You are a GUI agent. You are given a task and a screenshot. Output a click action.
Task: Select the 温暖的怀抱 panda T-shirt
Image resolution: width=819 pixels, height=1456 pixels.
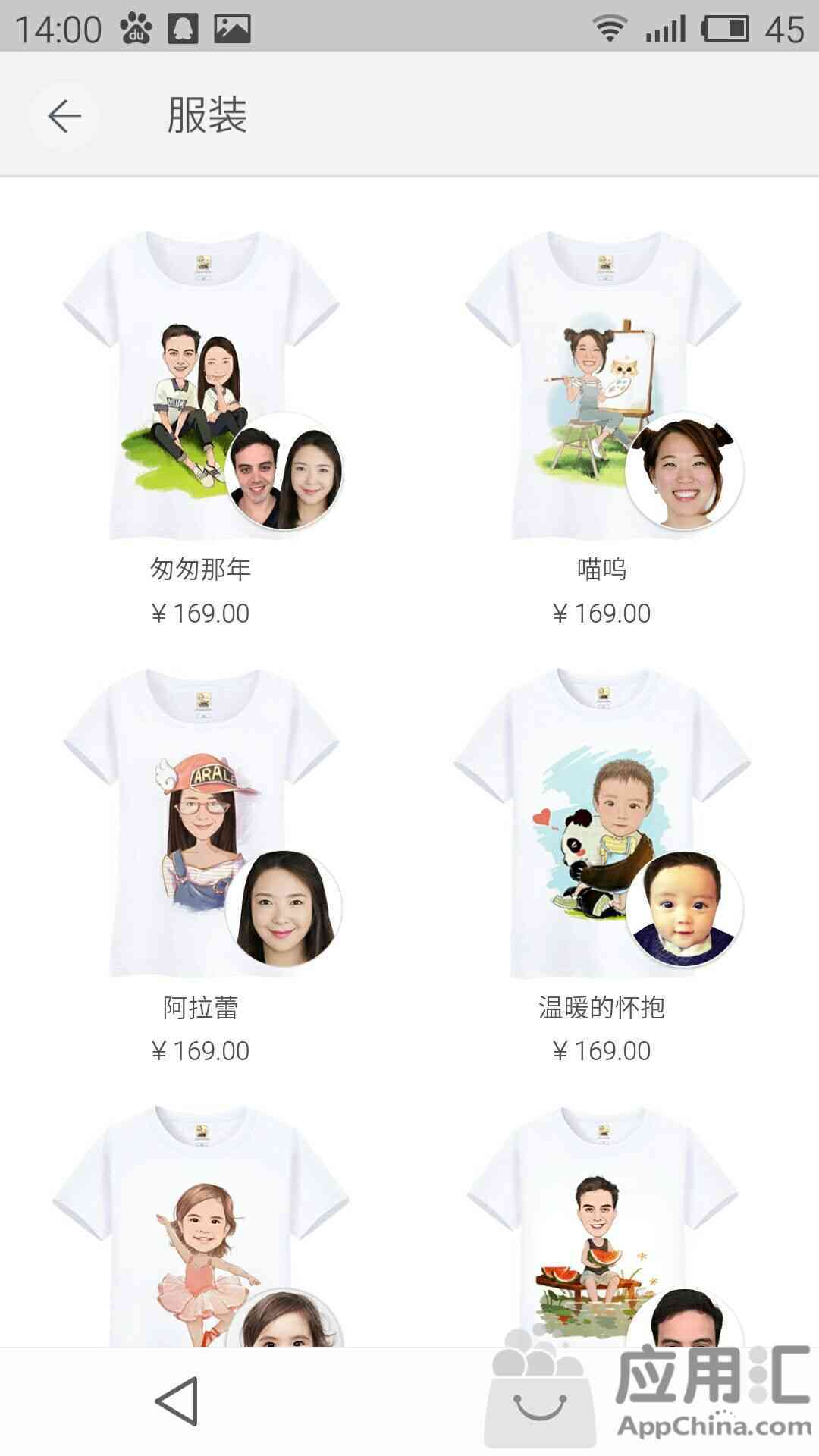(602, 823)
